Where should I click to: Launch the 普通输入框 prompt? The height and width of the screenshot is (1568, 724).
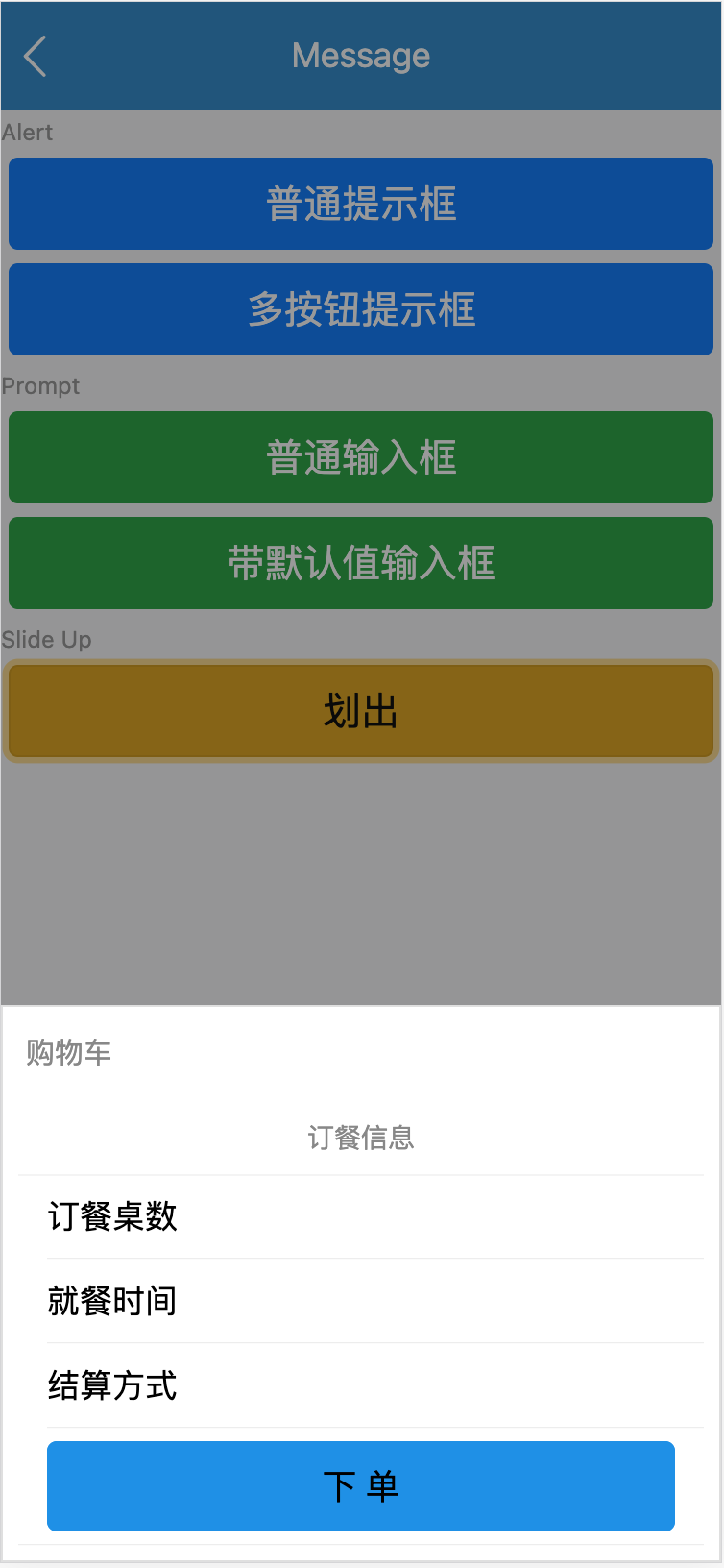point(361,457)
